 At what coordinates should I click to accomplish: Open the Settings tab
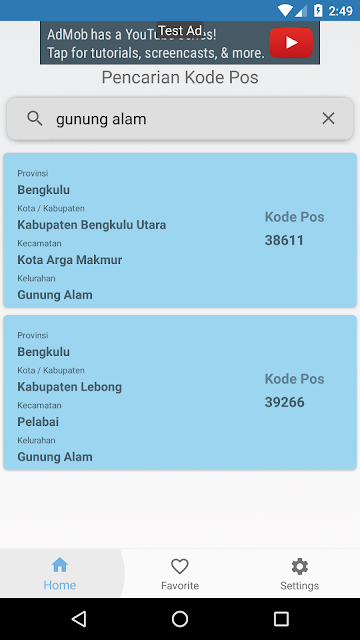[x=300, y=574]
